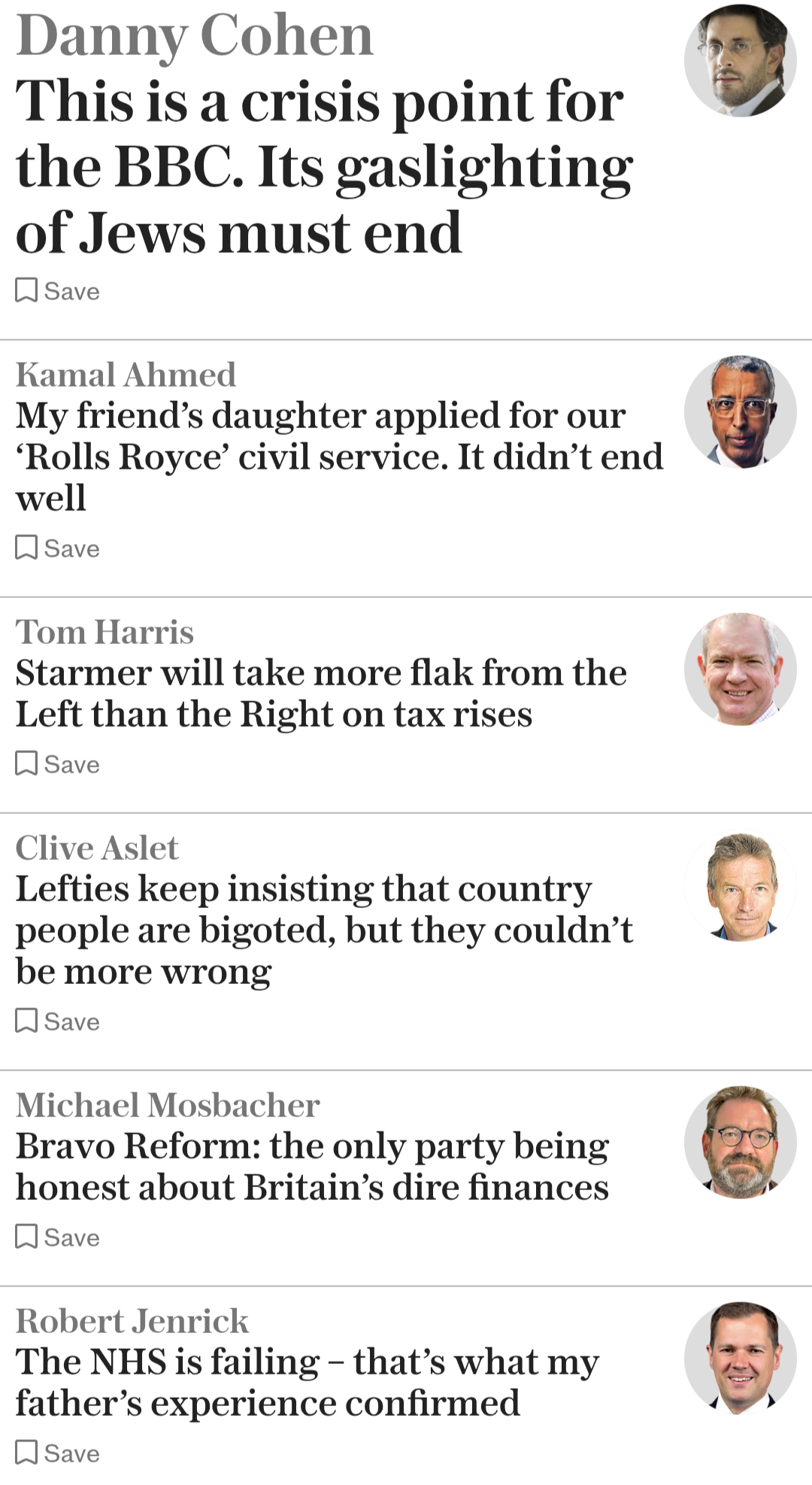The height and width of the screenshot is (1485, 812).
Task: Save the Danny Cohen BBC article
Action: (58, 290)
